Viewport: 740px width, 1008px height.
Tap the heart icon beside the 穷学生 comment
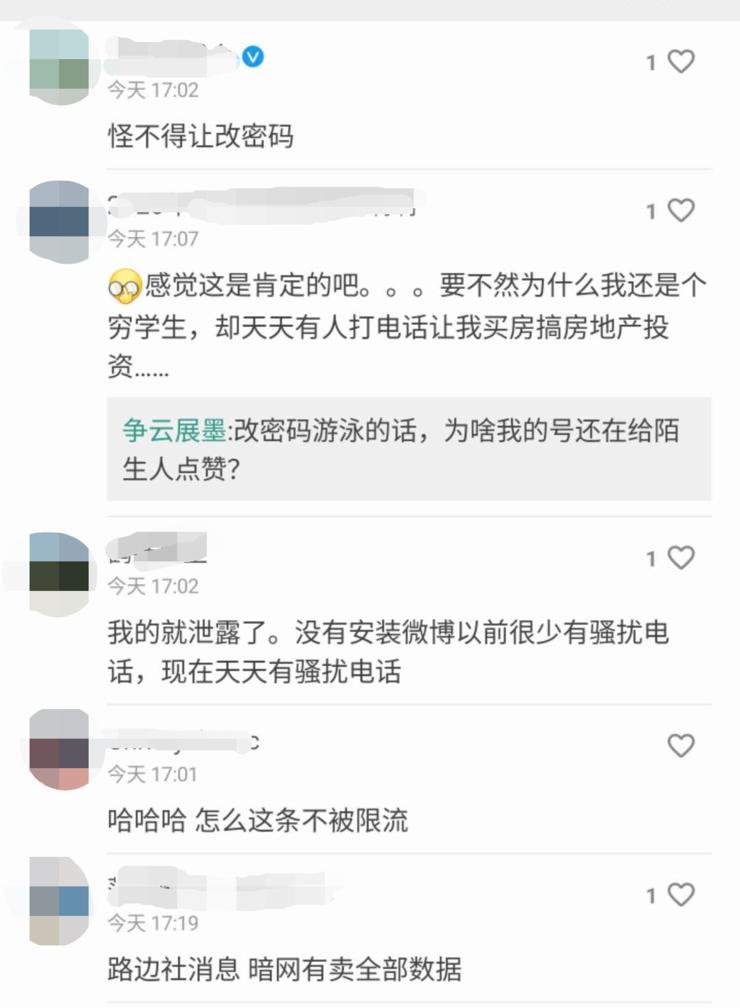click(x=680, y=210)
